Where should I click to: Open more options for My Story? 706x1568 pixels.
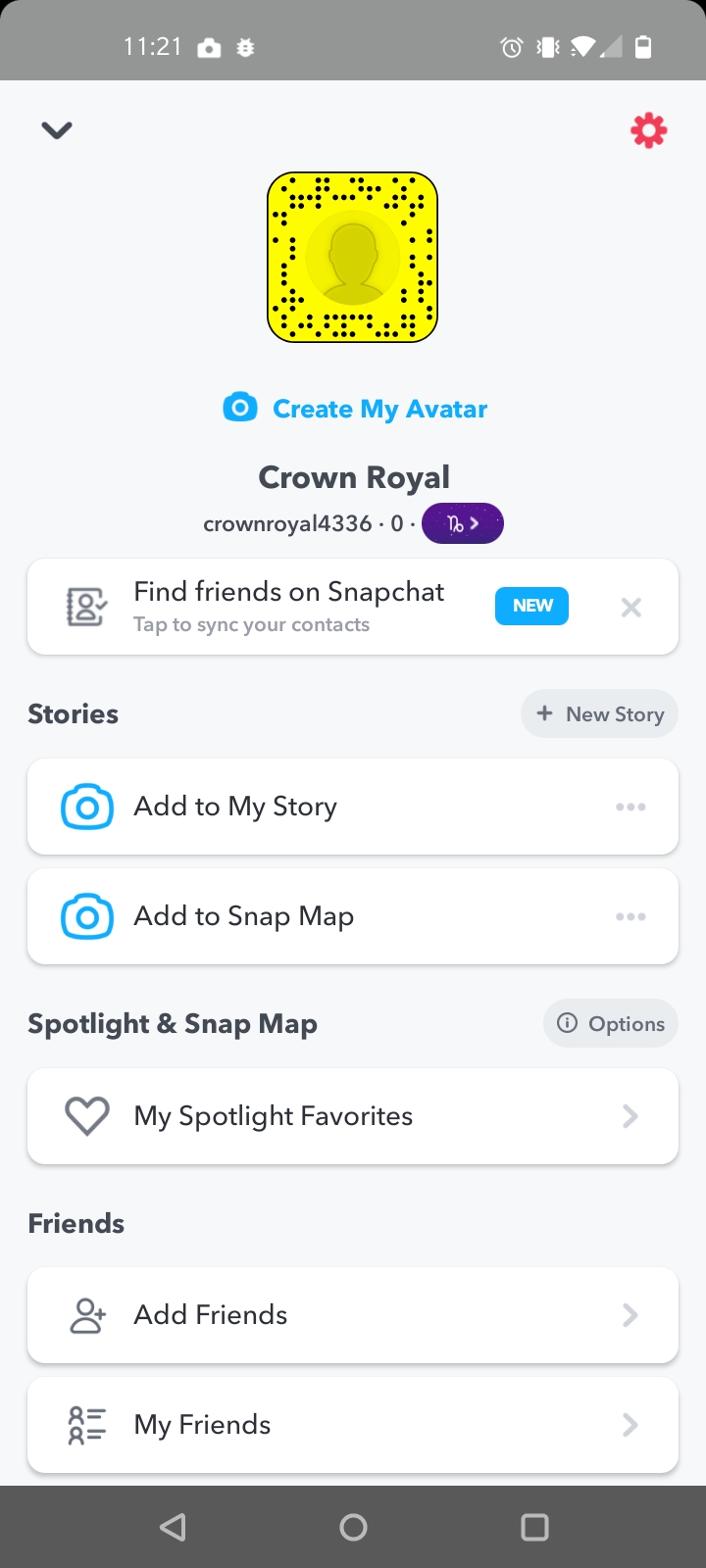(x=630, y=807)
